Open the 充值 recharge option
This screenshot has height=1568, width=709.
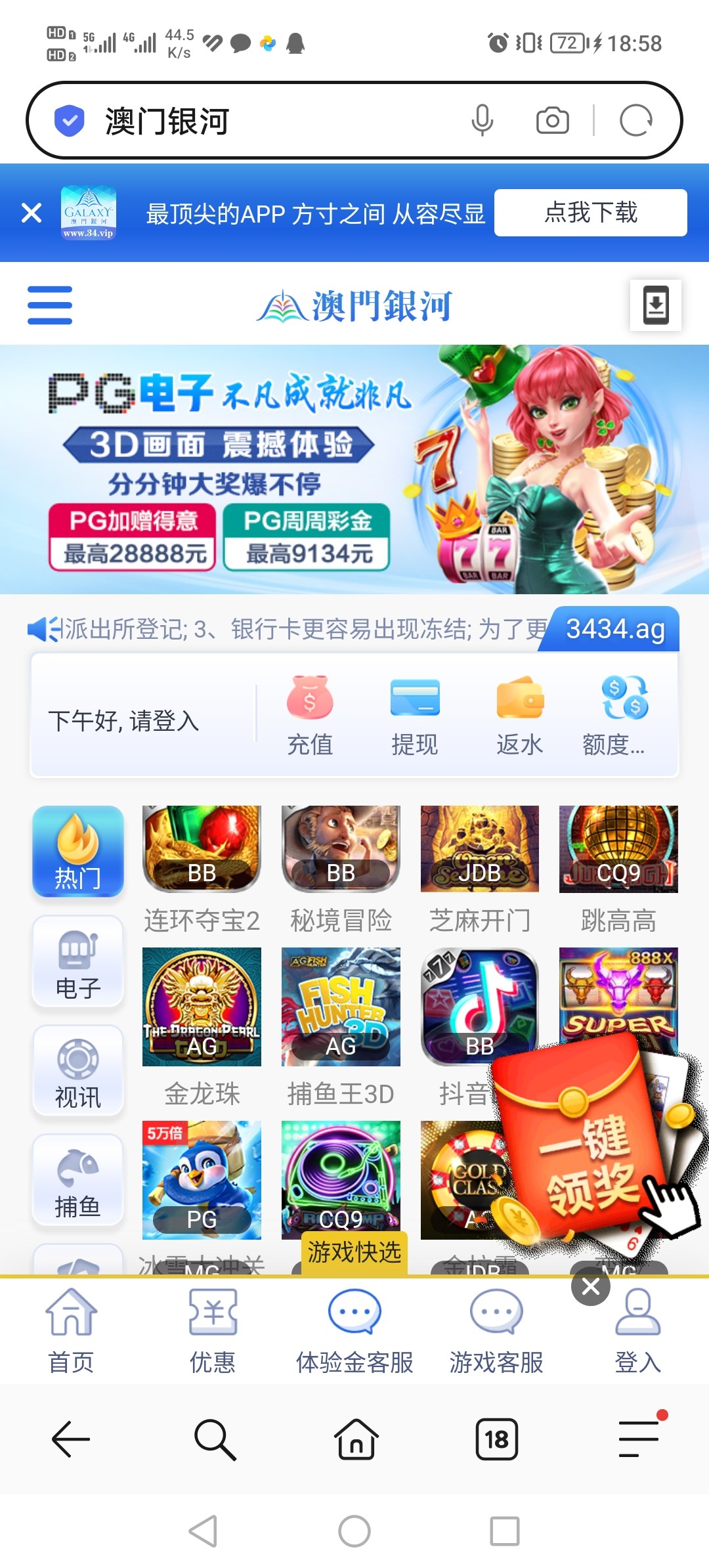(x=310, y=716)
